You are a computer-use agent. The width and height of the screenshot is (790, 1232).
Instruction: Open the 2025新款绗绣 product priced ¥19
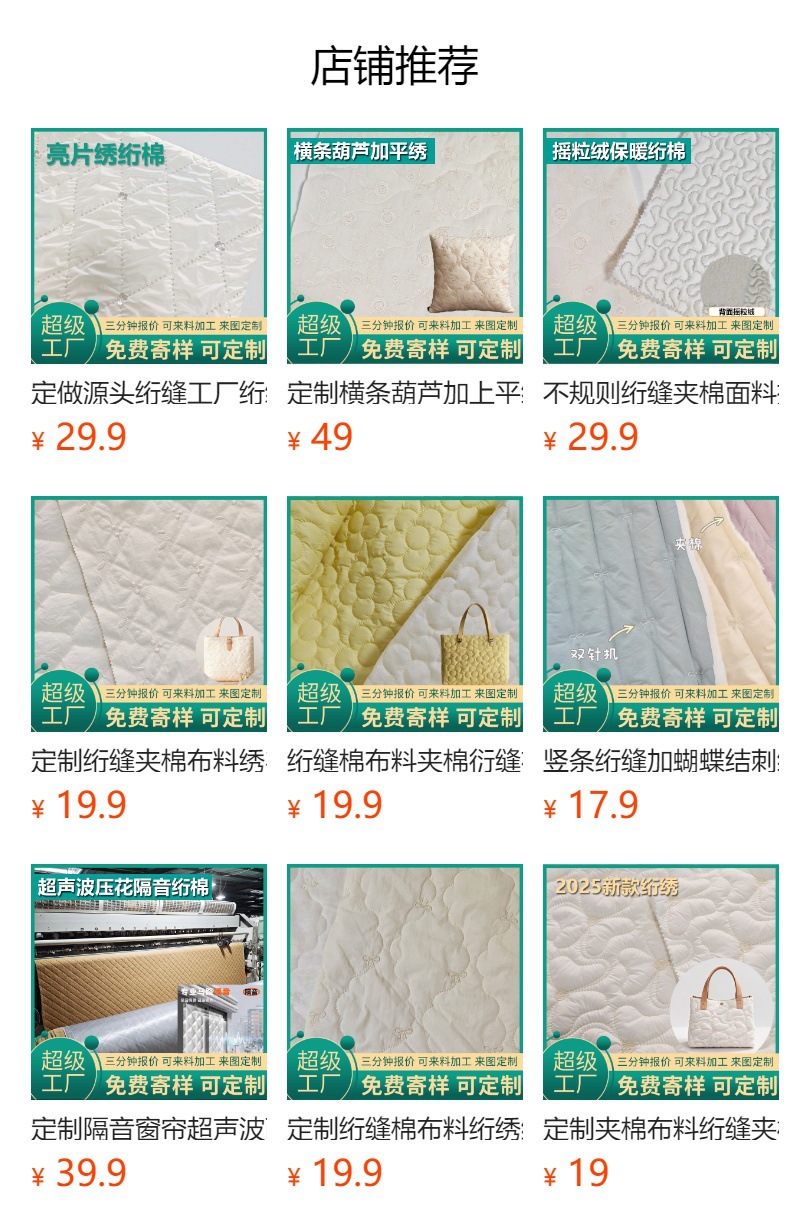point(661,982)
